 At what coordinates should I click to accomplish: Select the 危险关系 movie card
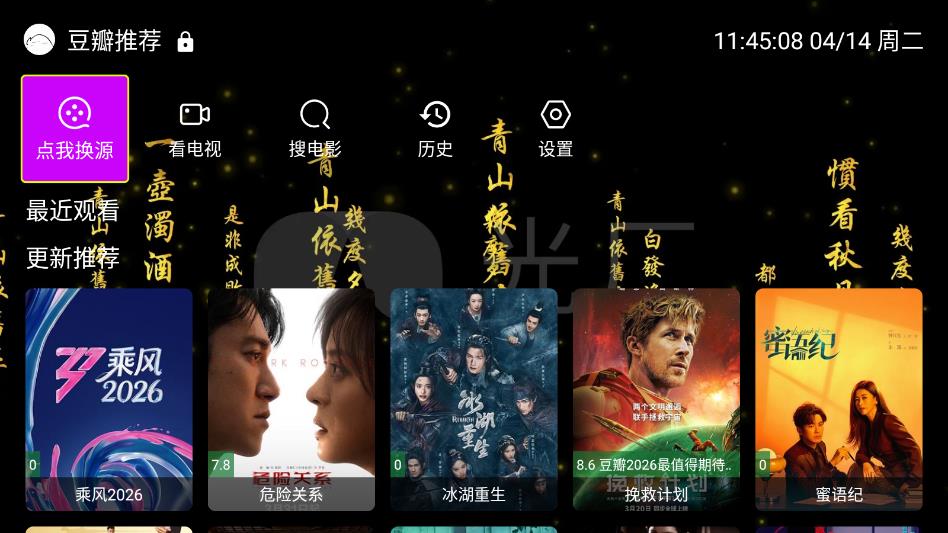click(x=291, y=399)
